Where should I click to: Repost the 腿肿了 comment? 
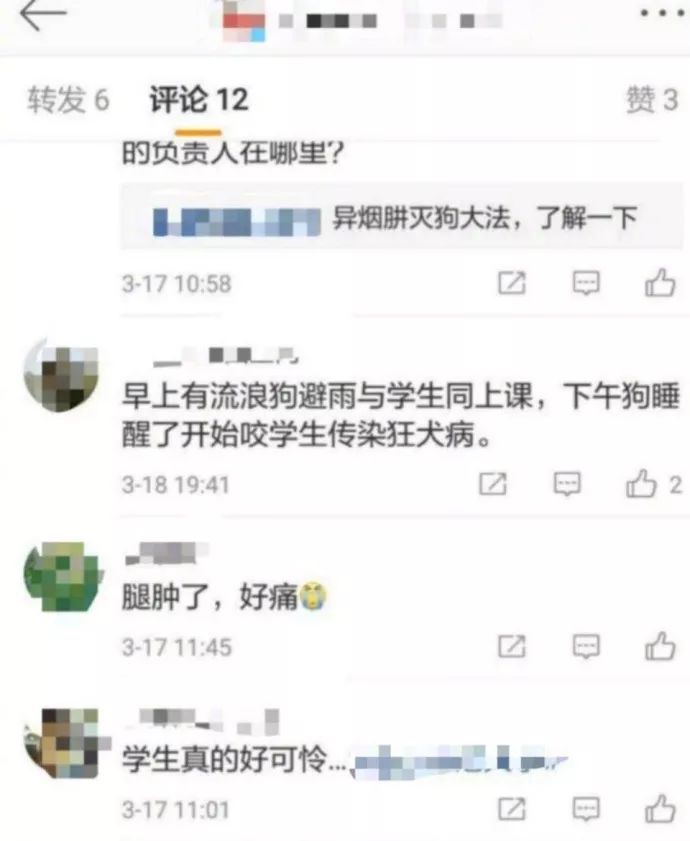(x=512, y=647)
